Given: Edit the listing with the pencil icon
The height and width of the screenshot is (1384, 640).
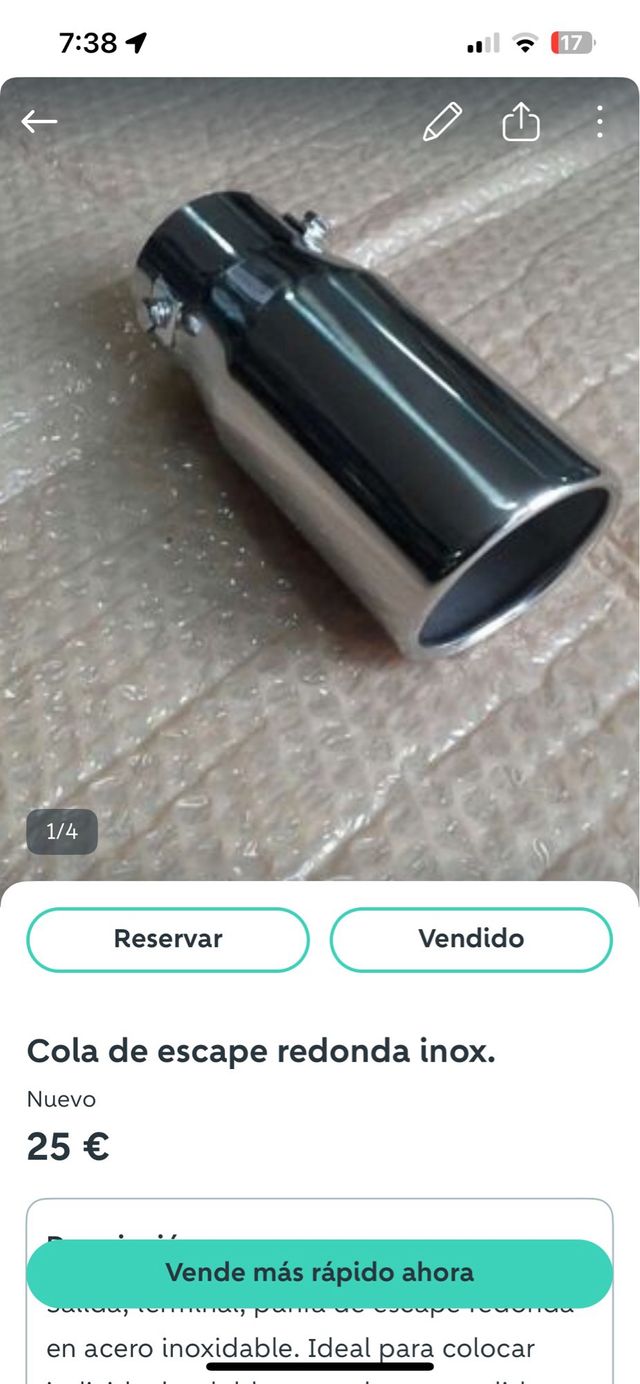Looking at the screenshot, I should click(x=442, y=122).
